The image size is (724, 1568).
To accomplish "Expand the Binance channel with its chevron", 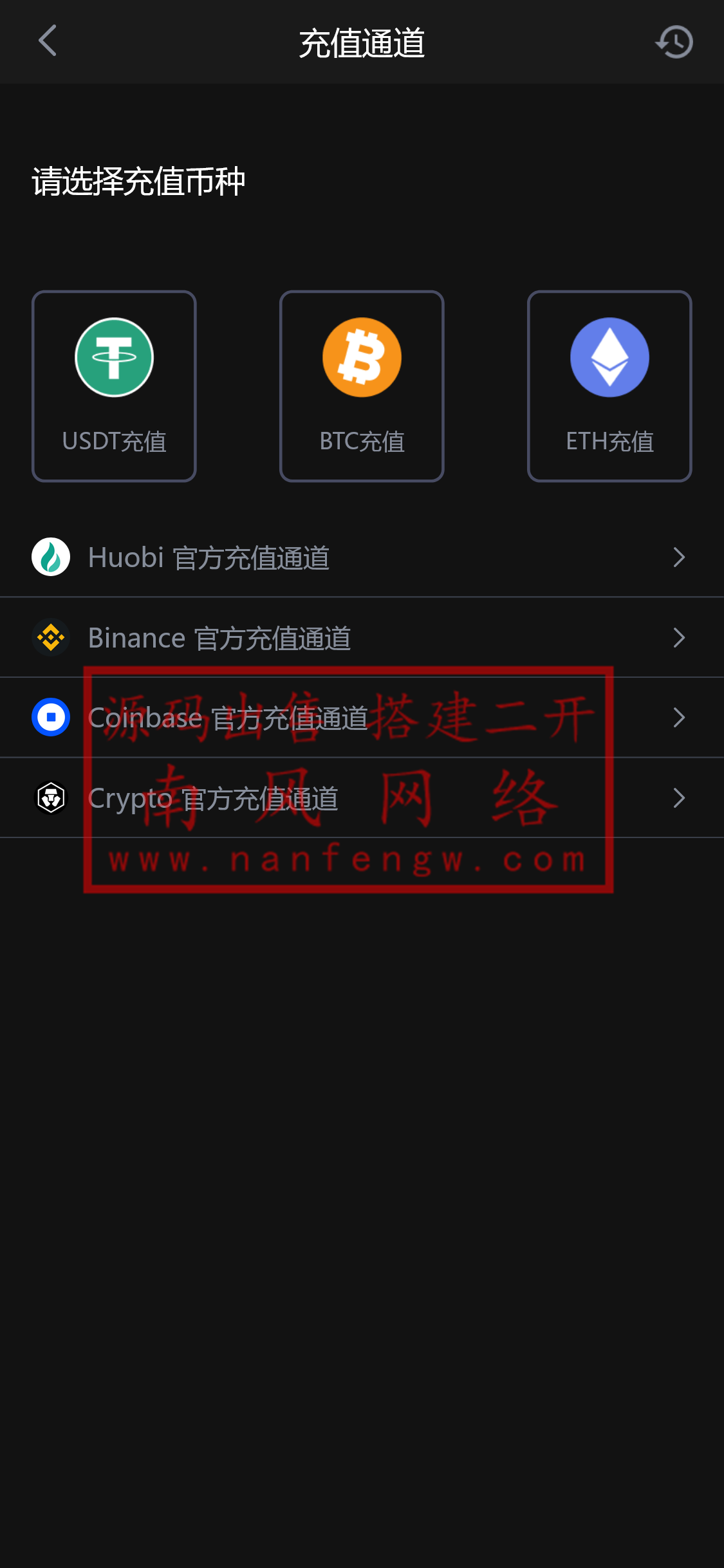I will 679,637.
